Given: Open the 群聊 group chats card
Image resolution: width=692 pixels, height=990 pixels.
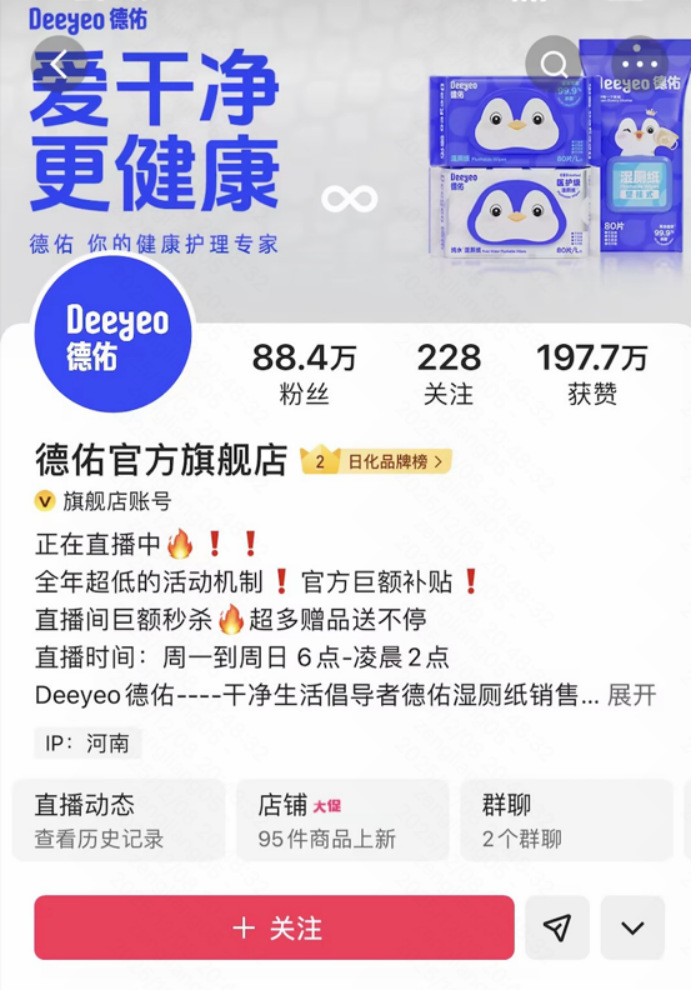Looking at the screenshot, I should tap(566, 820).
